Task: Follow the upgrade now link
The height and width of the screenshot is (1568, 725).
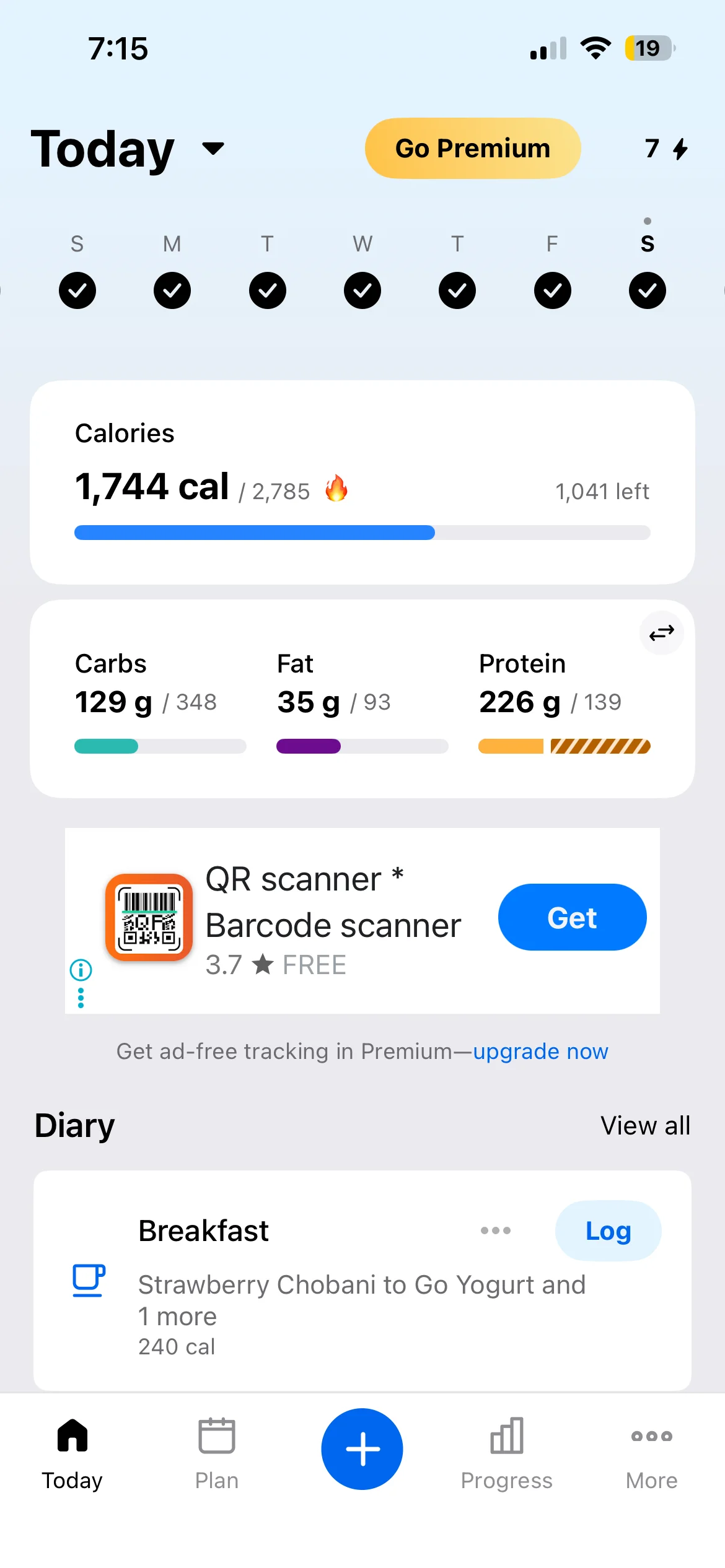Action: click(x=540, y=1052)
